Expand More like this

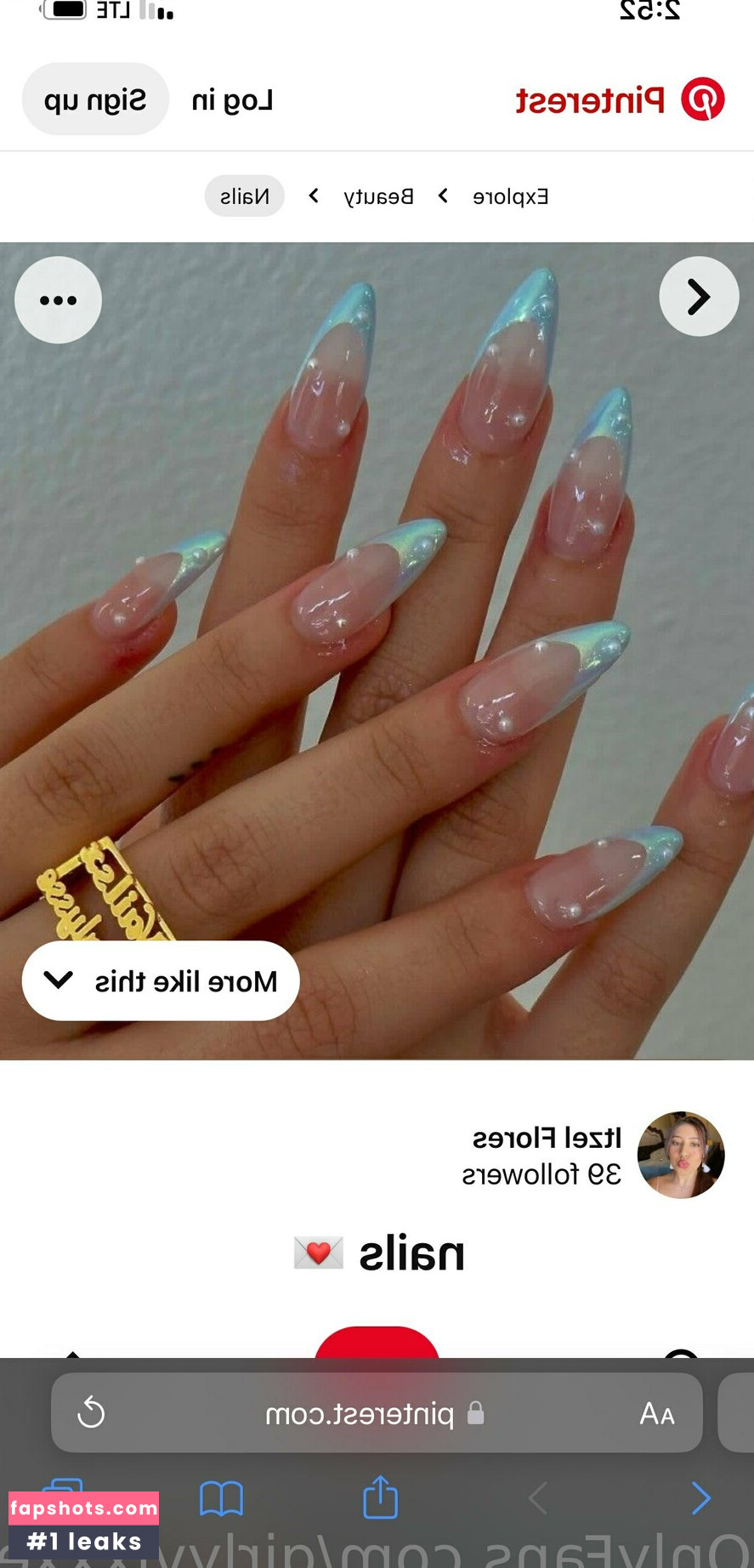click(161, 980)
